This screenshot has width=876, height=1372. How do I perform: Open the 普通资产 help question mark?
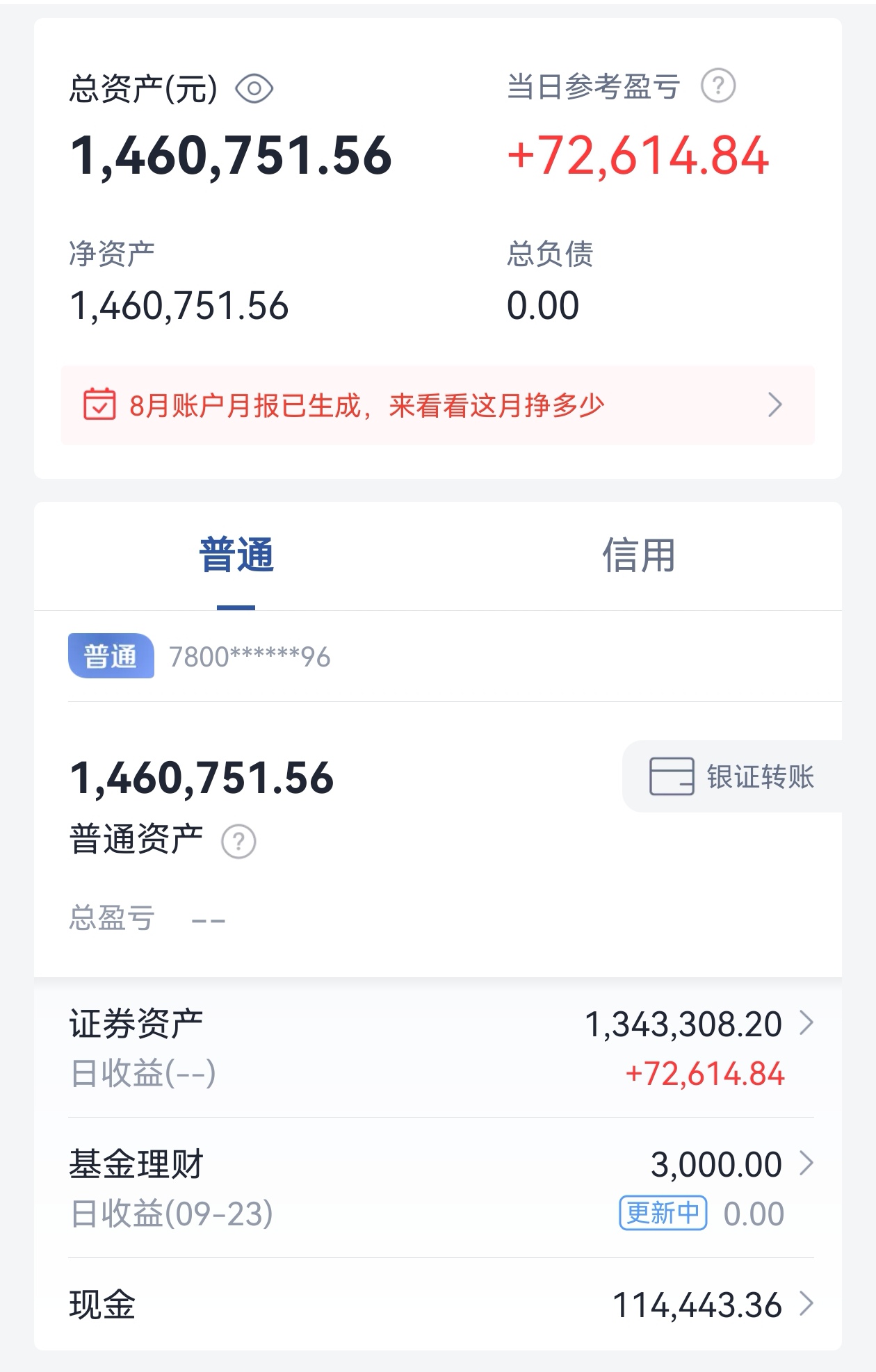239,842
